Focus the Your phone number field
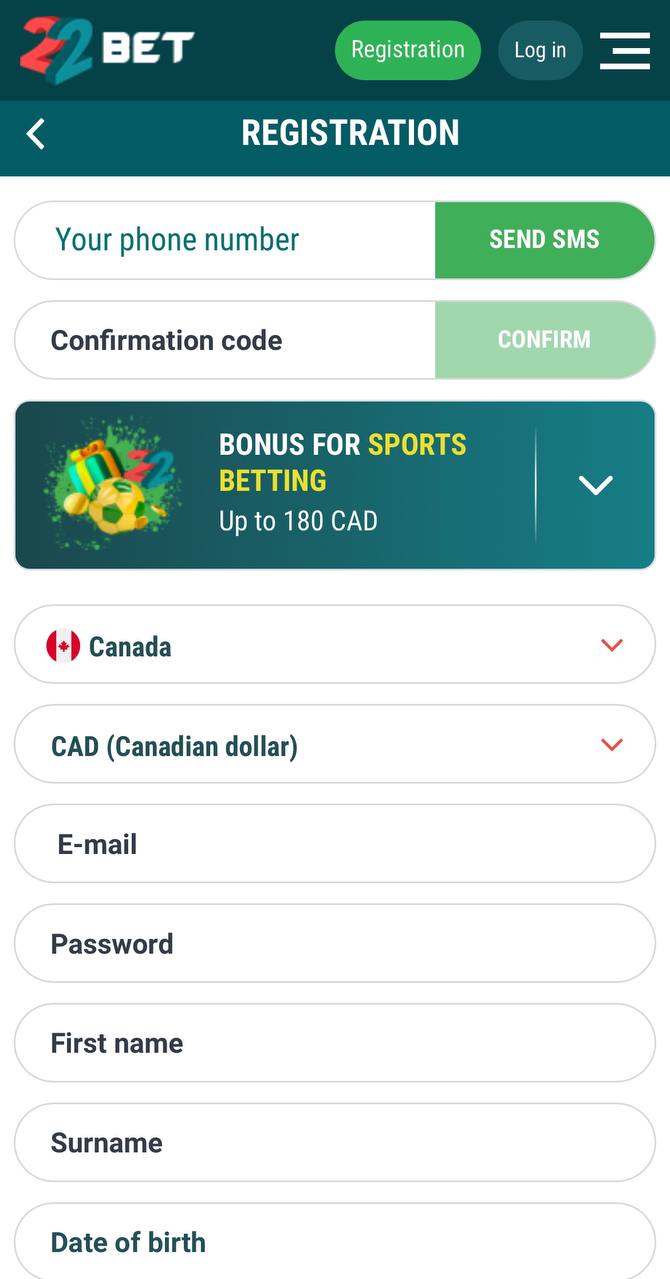 [225, 240]
